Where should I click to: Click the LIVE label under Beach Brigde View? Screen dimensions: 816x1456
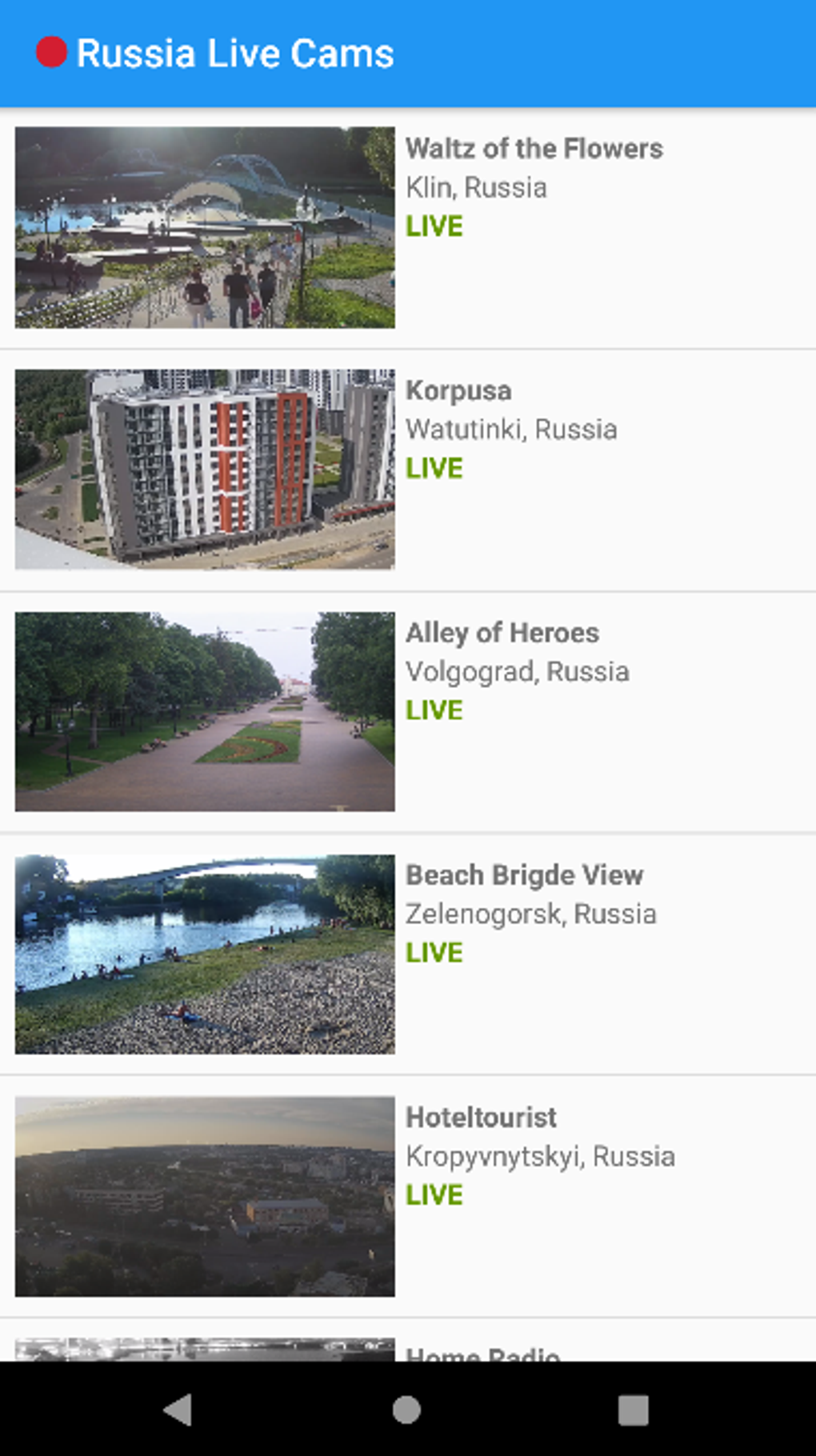pyautogui.click(x=434, y=952)
